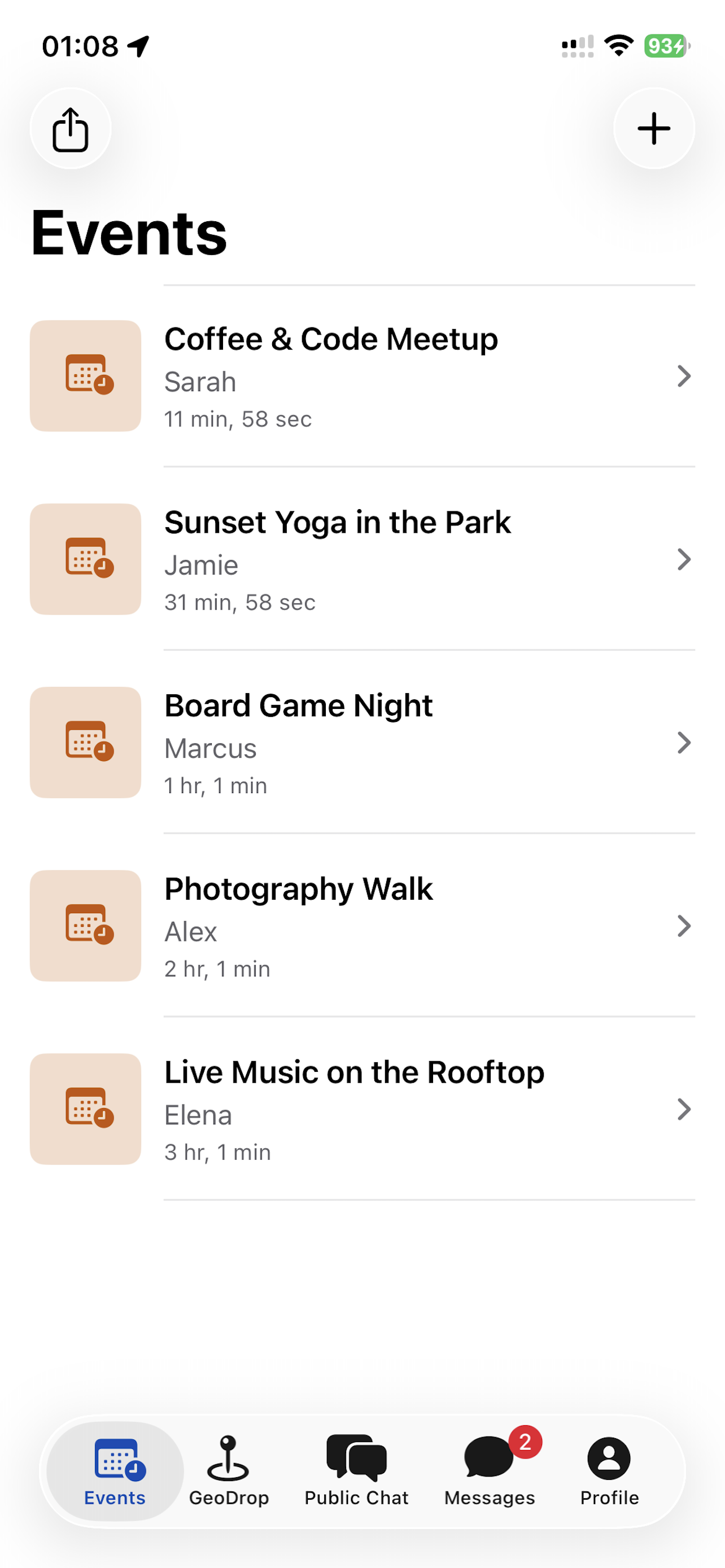Expand the Live Music on the Rooftop row

pyautogui.click(x=684, y=1109)
